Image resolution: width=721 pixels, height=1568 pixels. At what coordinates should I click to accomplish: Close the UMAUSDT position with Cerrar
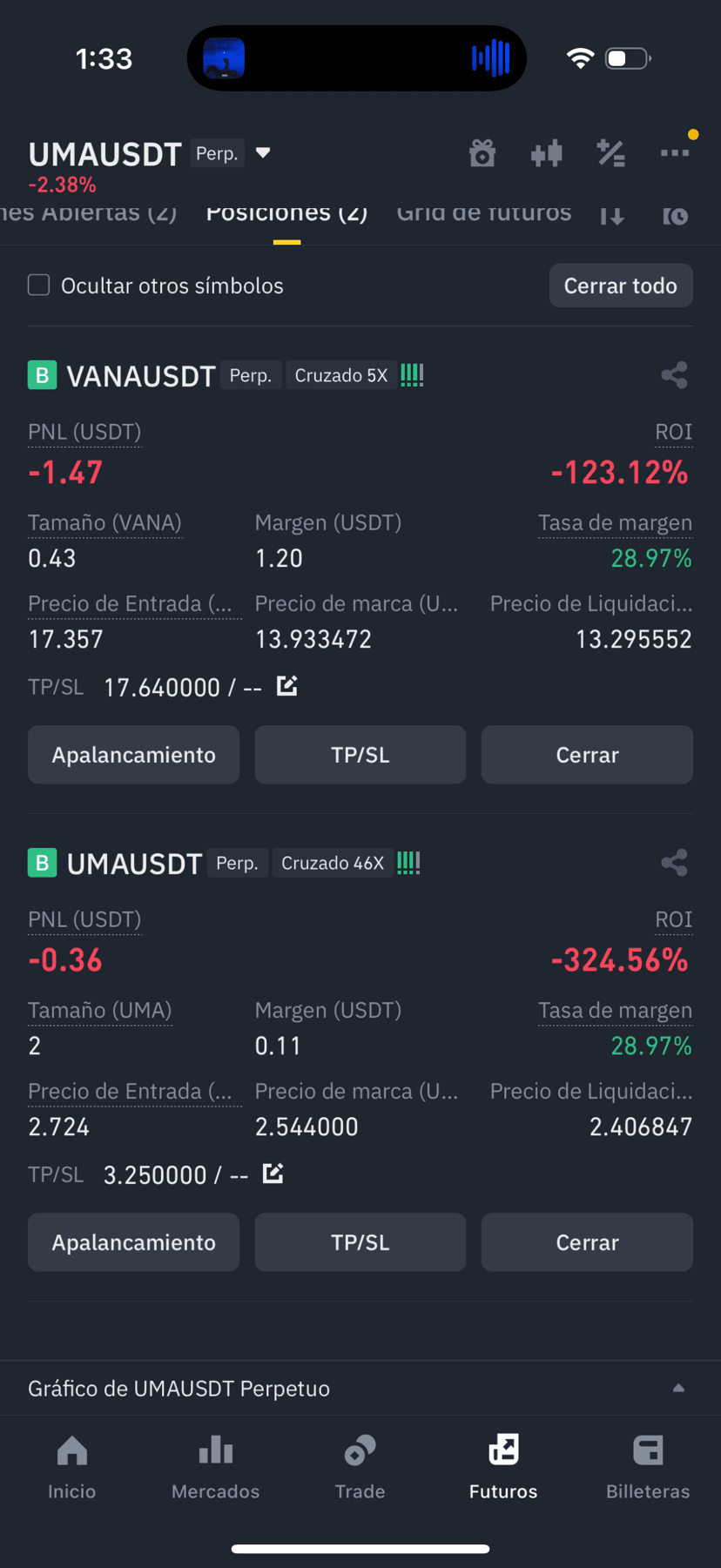click(x=587, y=1242)
